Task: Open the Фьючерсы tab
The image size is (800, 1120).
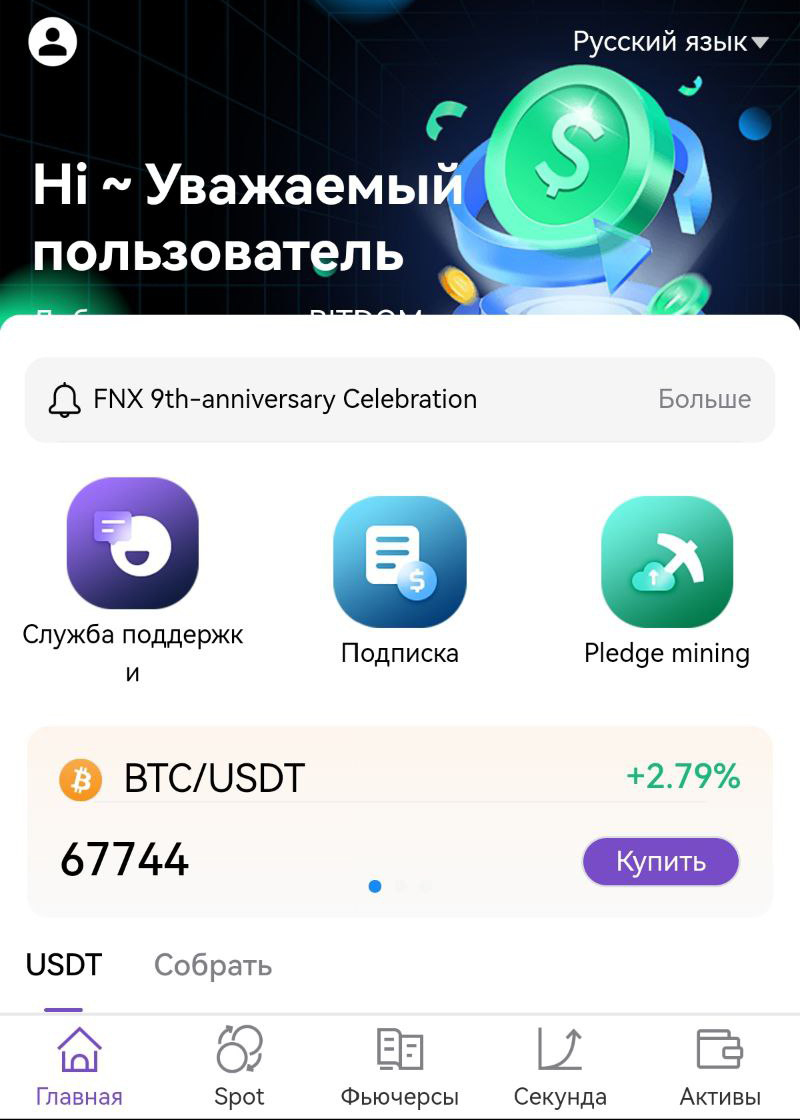Action: click(x=399, y=1066)
